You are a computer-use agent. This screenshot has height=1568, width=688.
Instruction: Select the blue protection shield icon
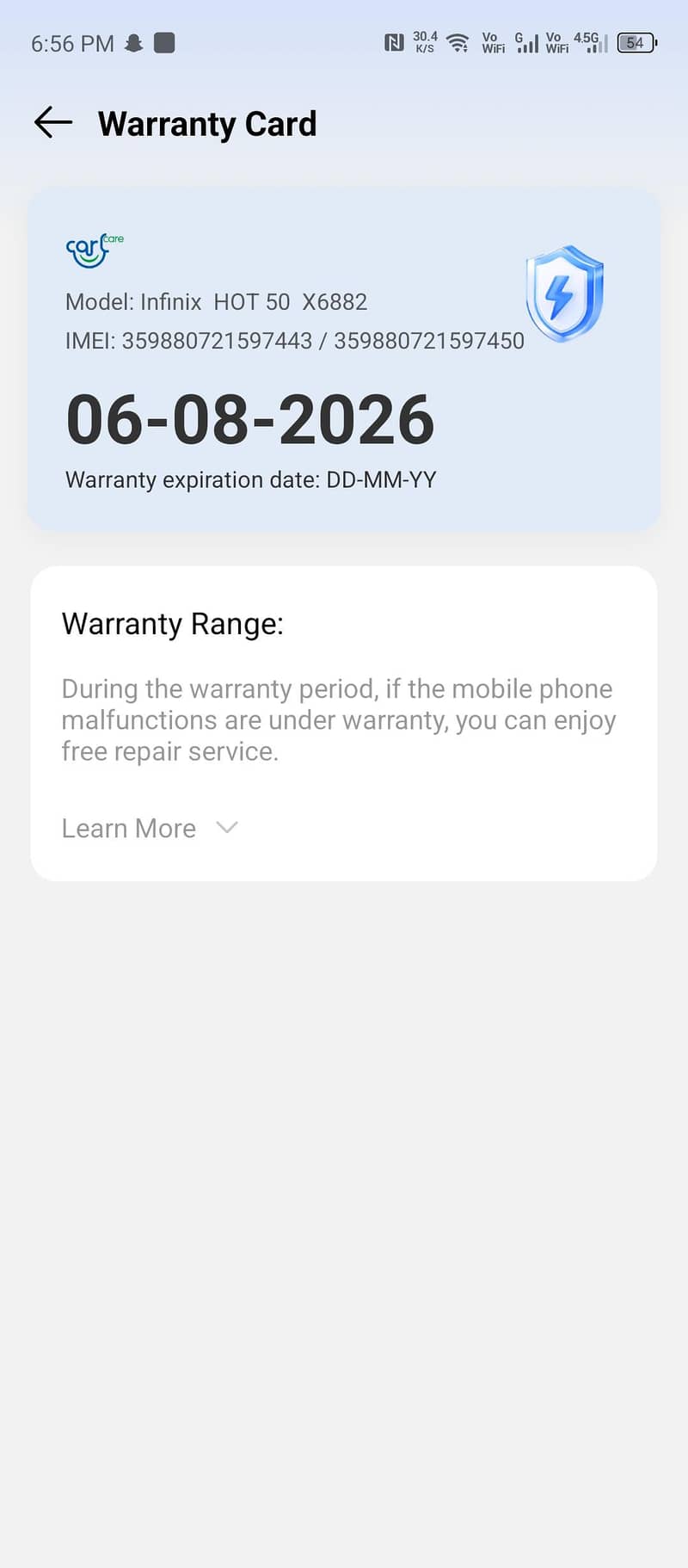(565, 293)
